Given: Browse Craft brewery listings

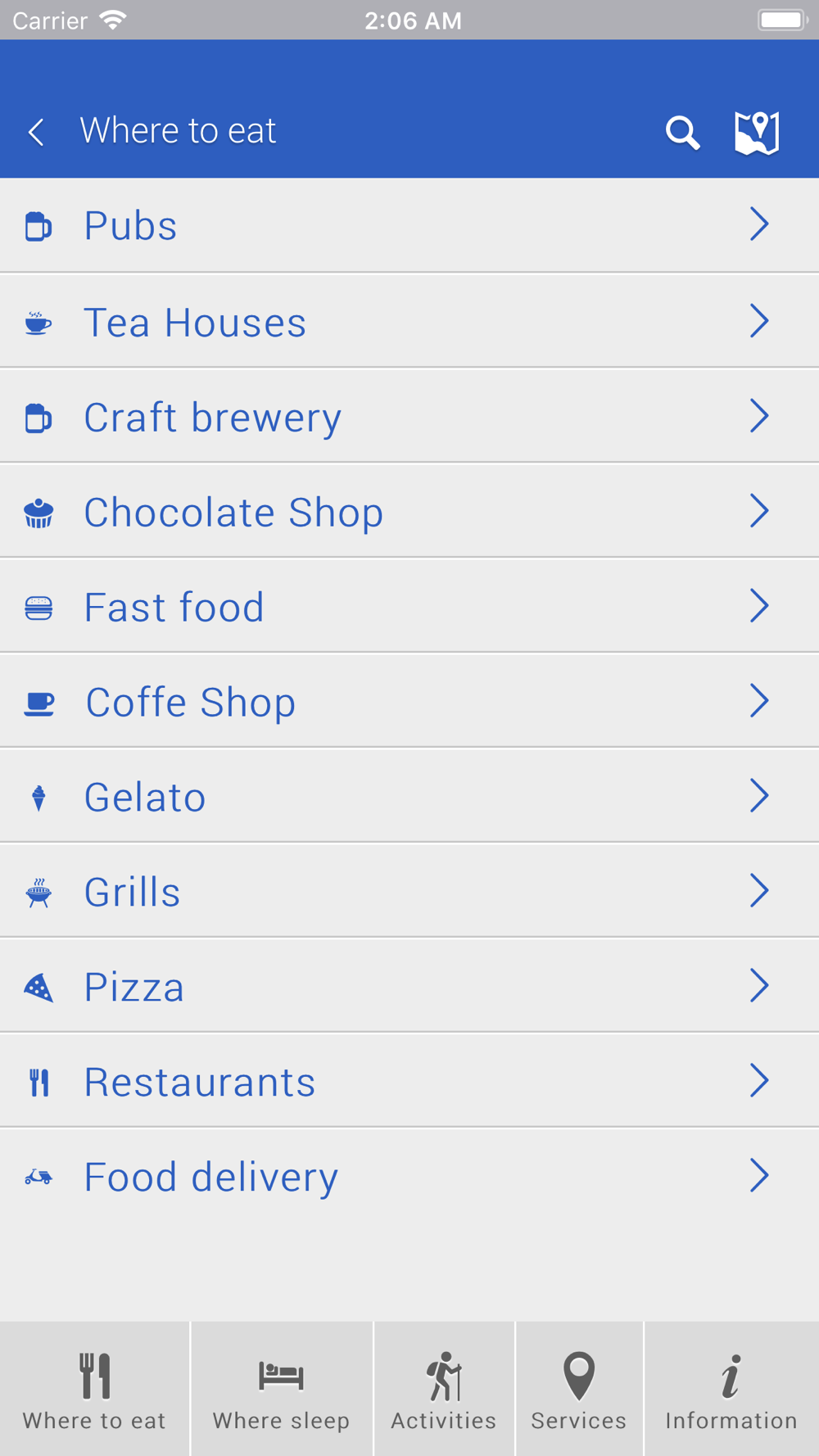Looking at the screenshot, I should pyautogui.click(x=409, y=417).
